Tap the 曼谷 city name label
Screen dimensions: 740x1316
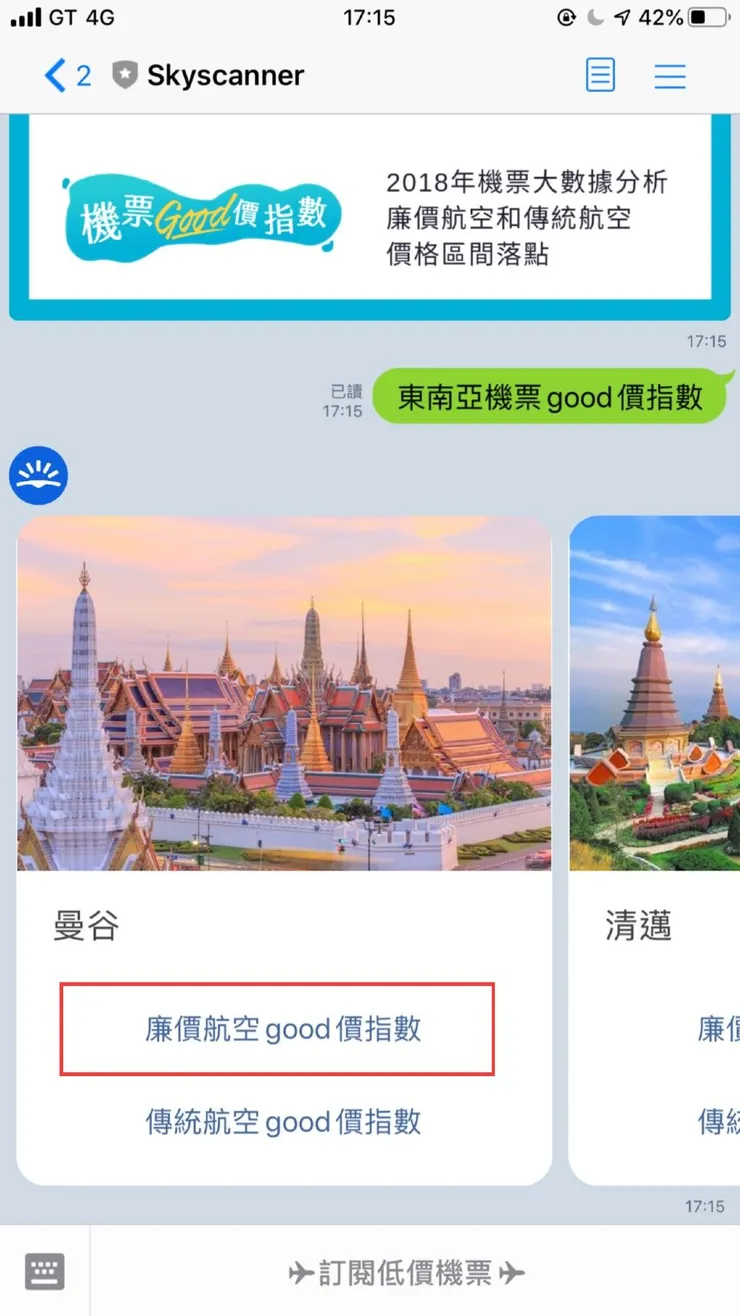pyautogui.click(x=86, y=926)
